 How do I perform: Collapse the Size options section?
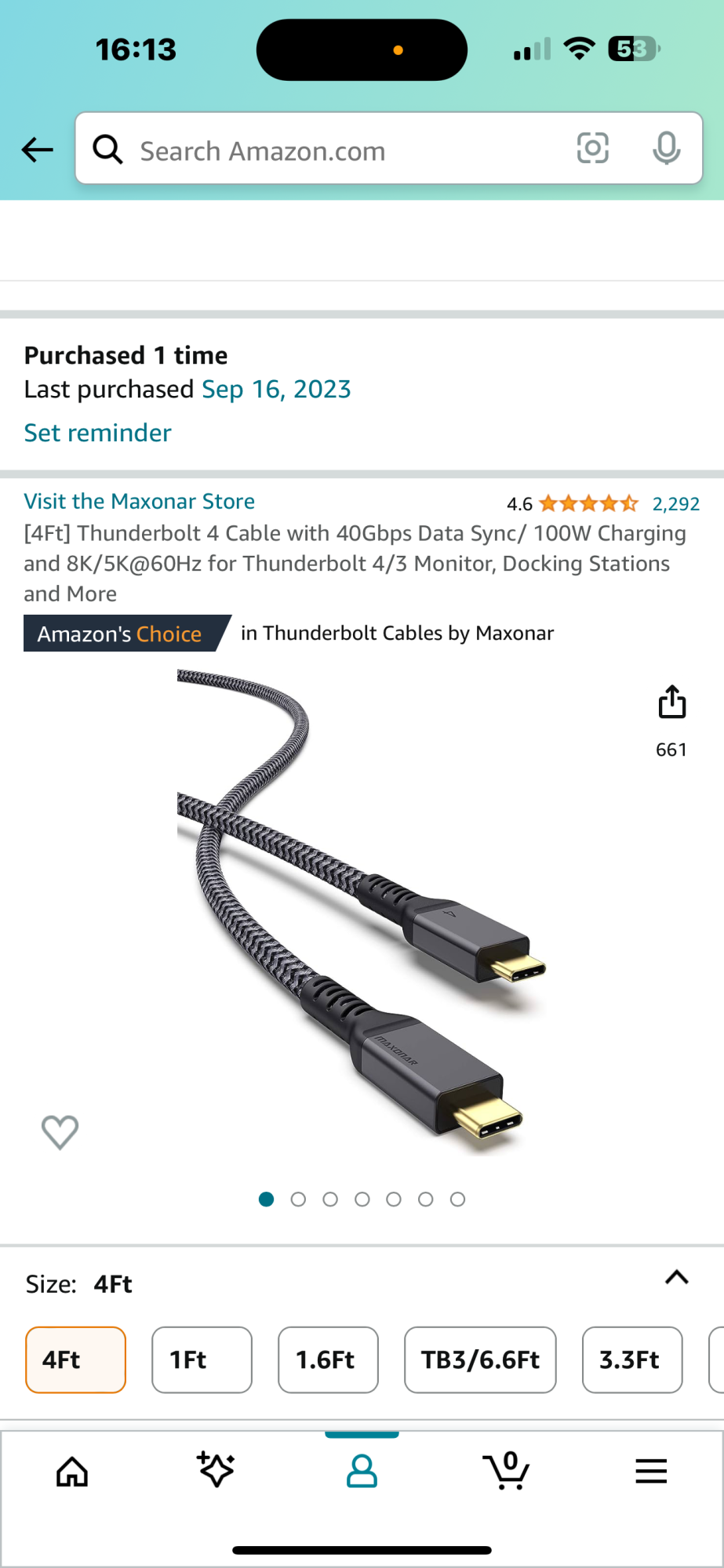[676, 1277]
